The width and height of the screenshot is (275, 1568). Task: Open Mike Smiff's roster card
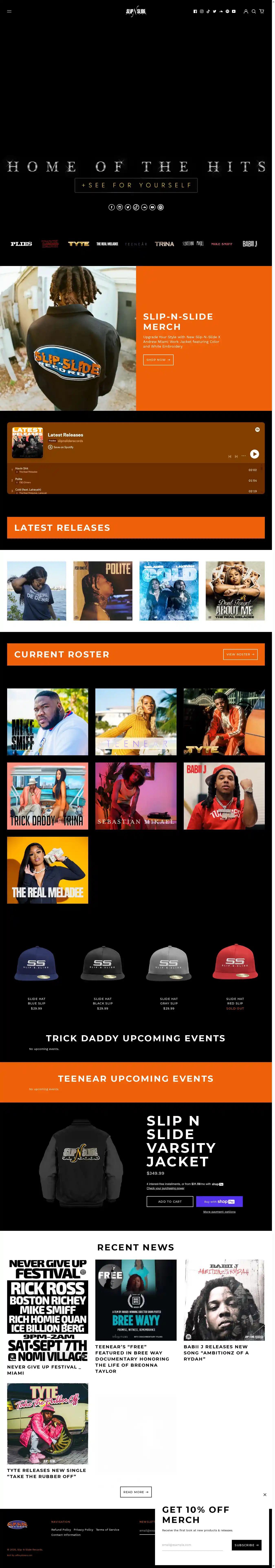tap(47, 722)
